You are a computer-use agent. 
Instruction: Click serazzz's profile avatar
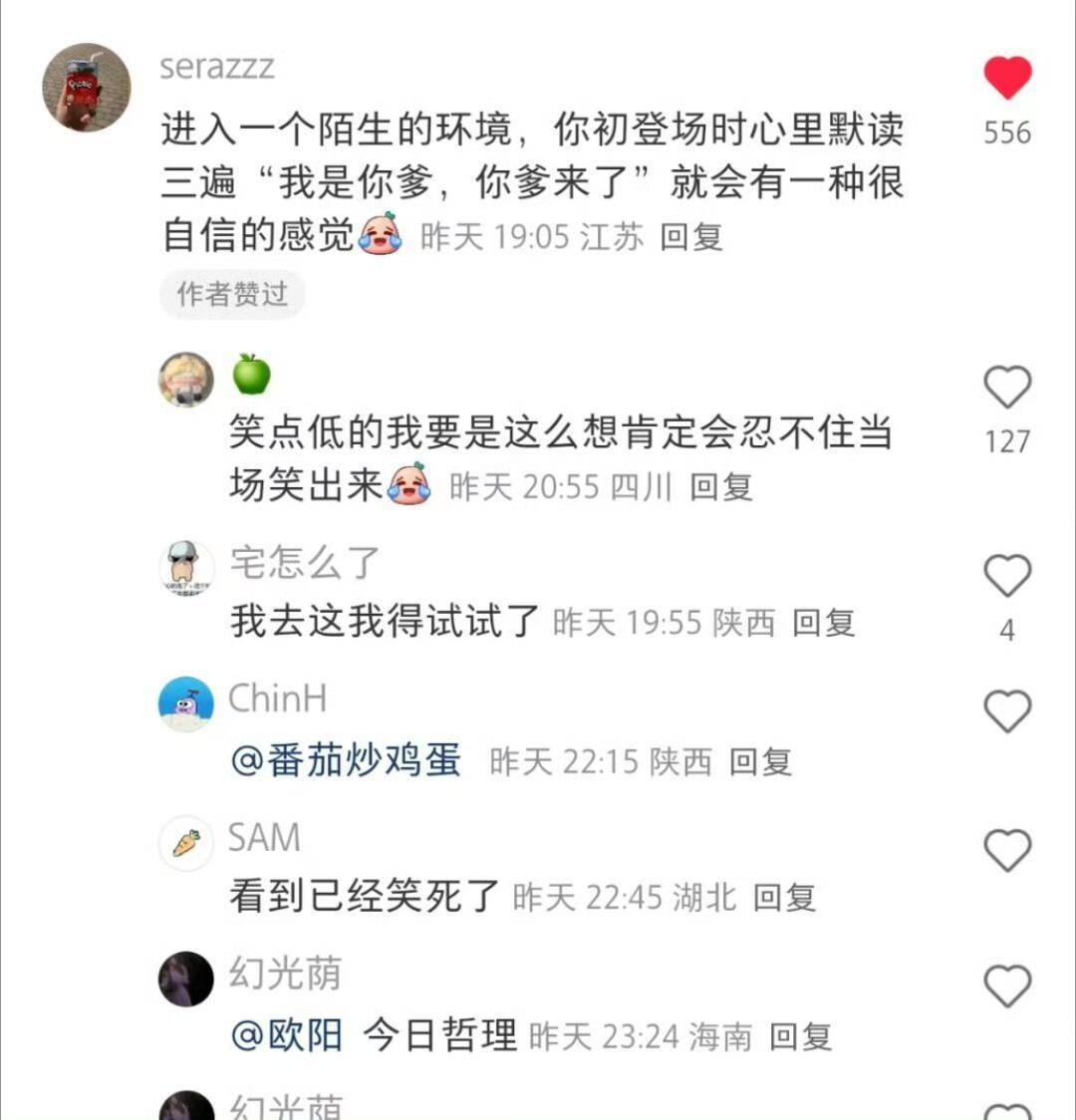[88, 87]
